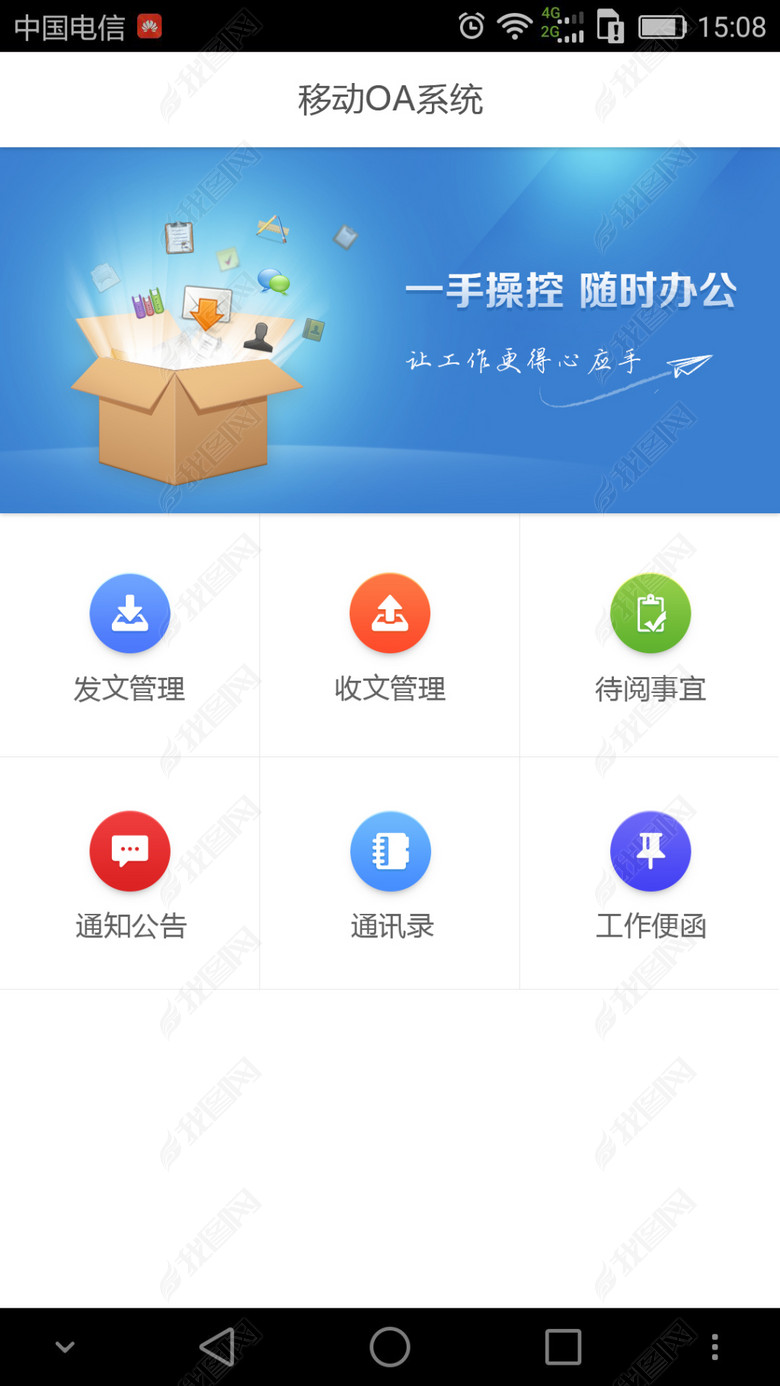Tap the Huawei logo in the status bar
This screenshot has width=780, height=1386.
pyautogui.click(x=152, y=27)
